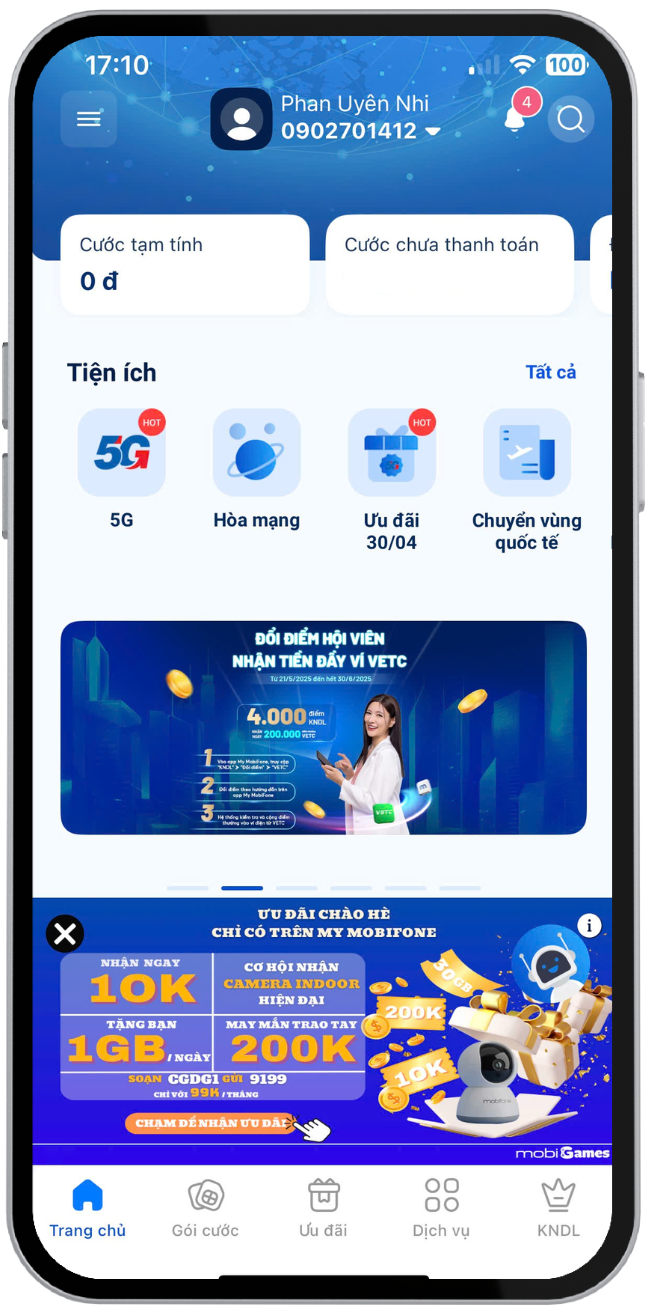
Task: Open the Cước chưa thanh toán card
Action: click(449, 264)
